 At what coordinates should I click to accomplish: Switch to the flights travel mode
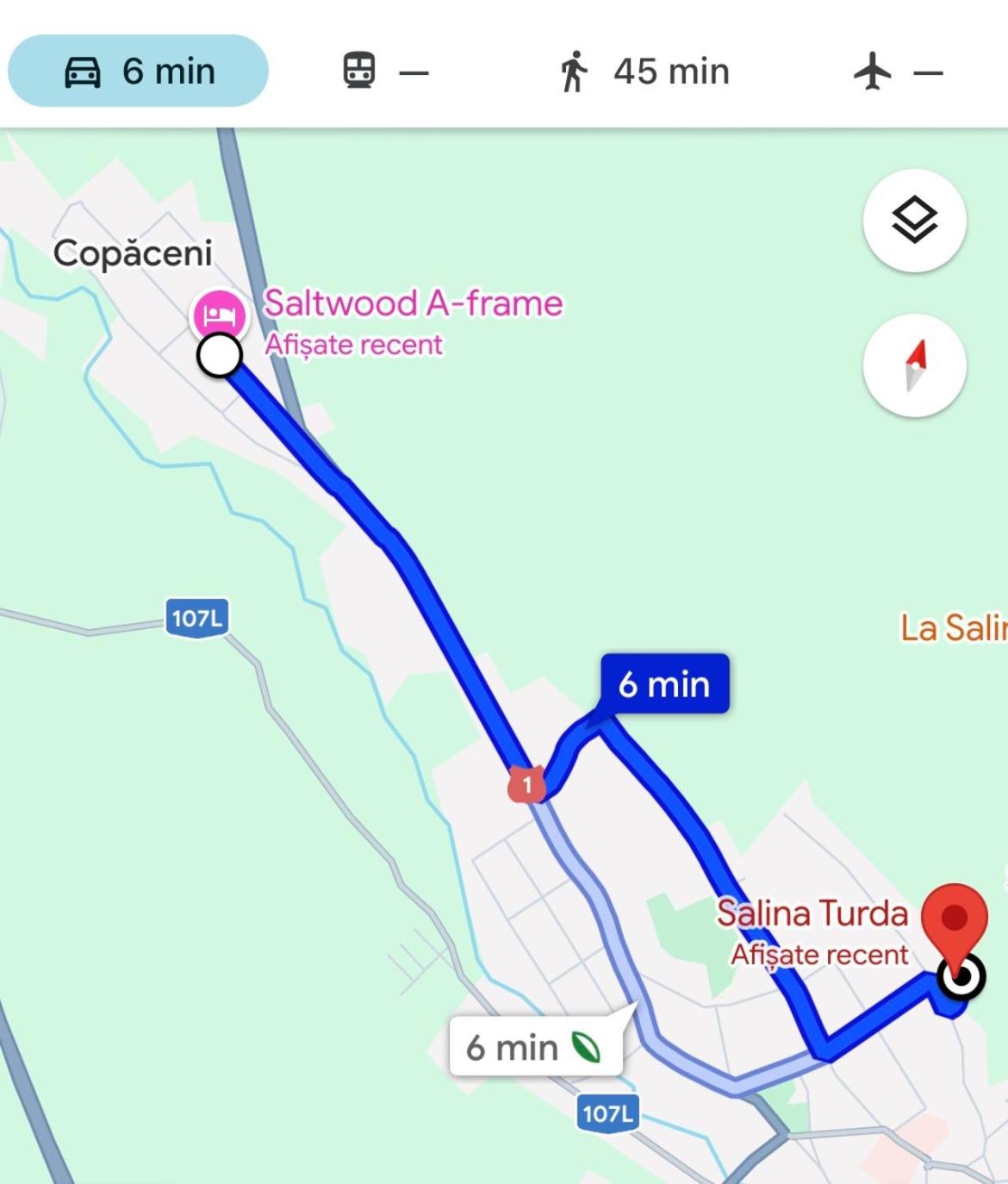[897, 71]
